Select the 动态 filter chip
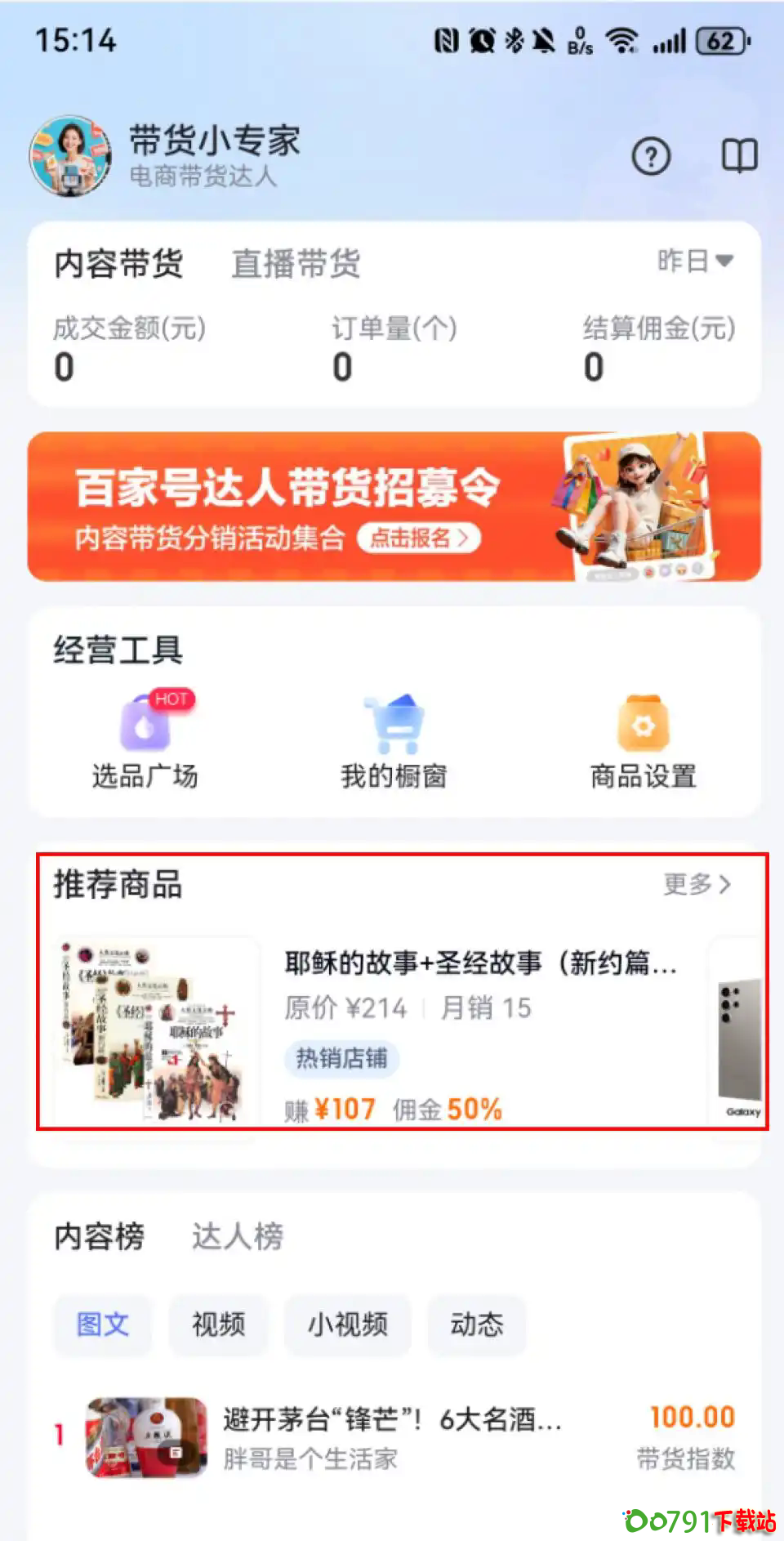 [477, 1324]
